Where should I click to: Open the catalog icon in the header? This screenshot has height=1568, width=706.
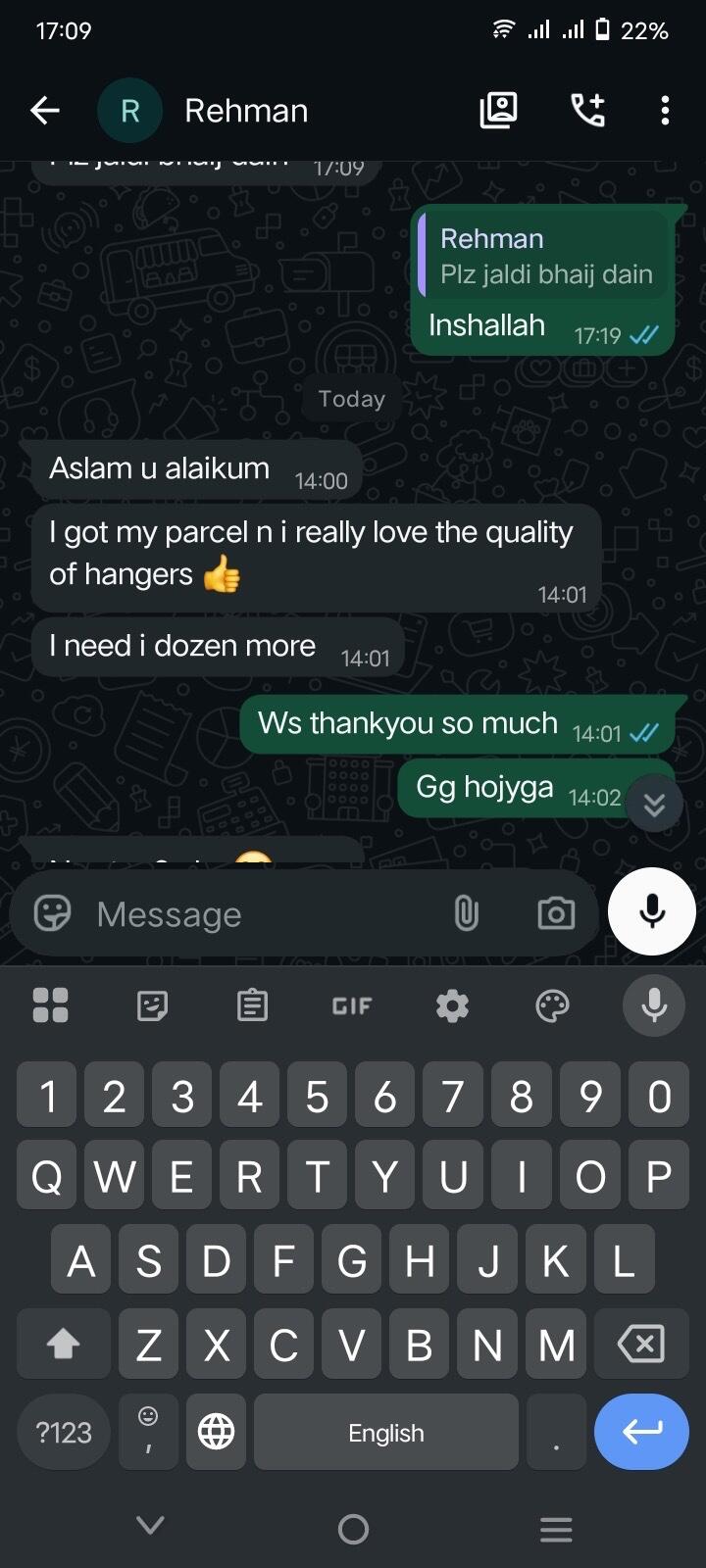(x=498, y=111)
